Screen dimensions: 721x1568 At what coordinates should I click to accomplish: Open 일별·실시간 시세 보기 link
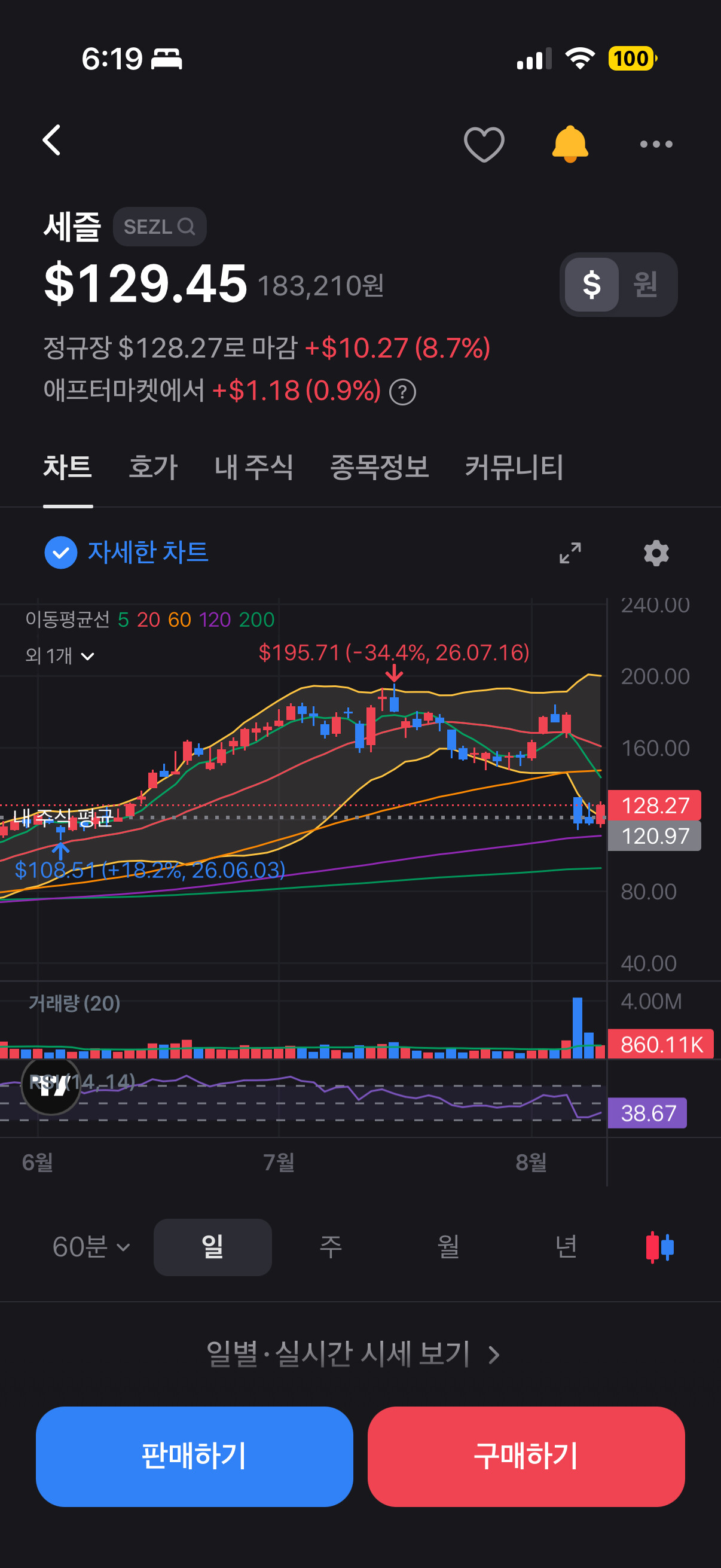click(x=353, y=1354)
